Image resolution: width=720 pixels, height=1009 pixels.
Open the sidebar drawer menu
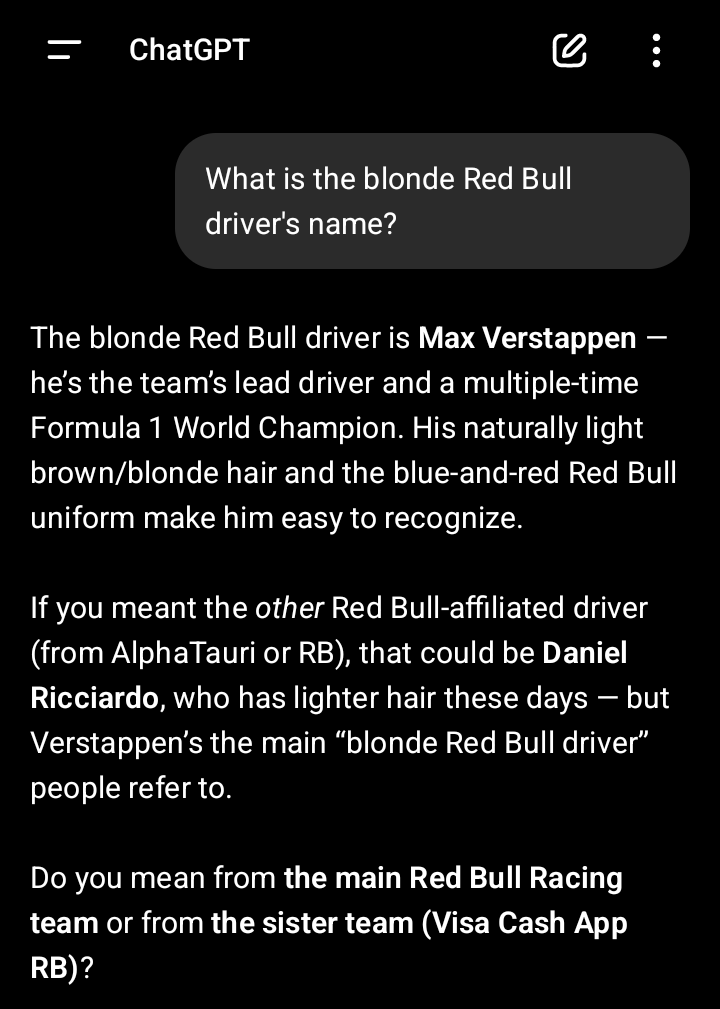pos(64,50)
